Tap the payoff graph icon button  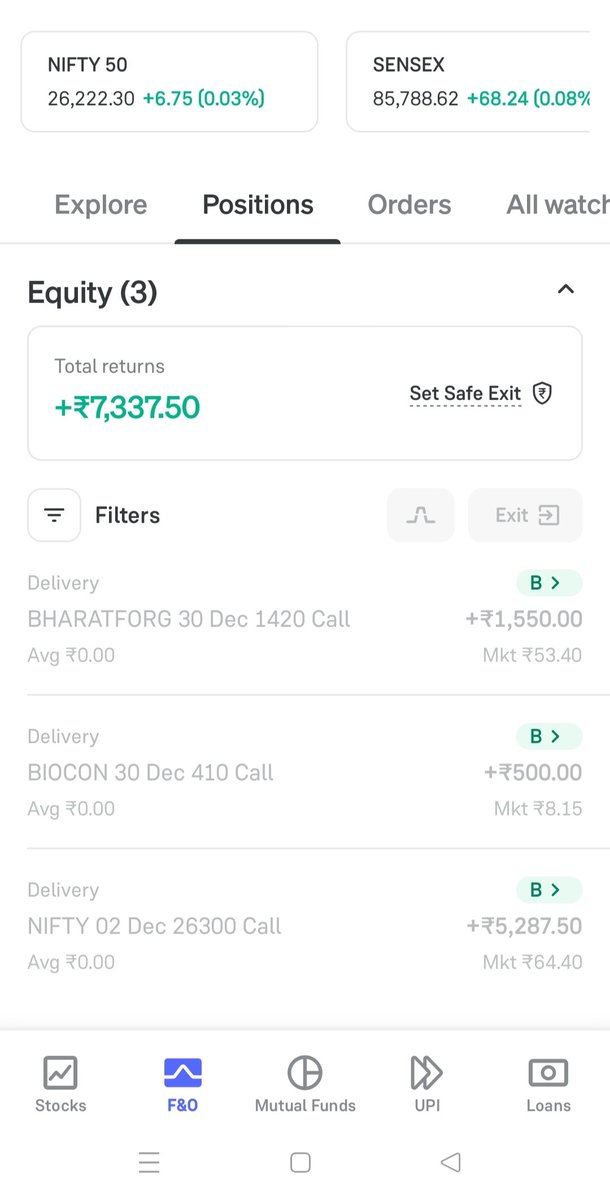pos(421,515)
